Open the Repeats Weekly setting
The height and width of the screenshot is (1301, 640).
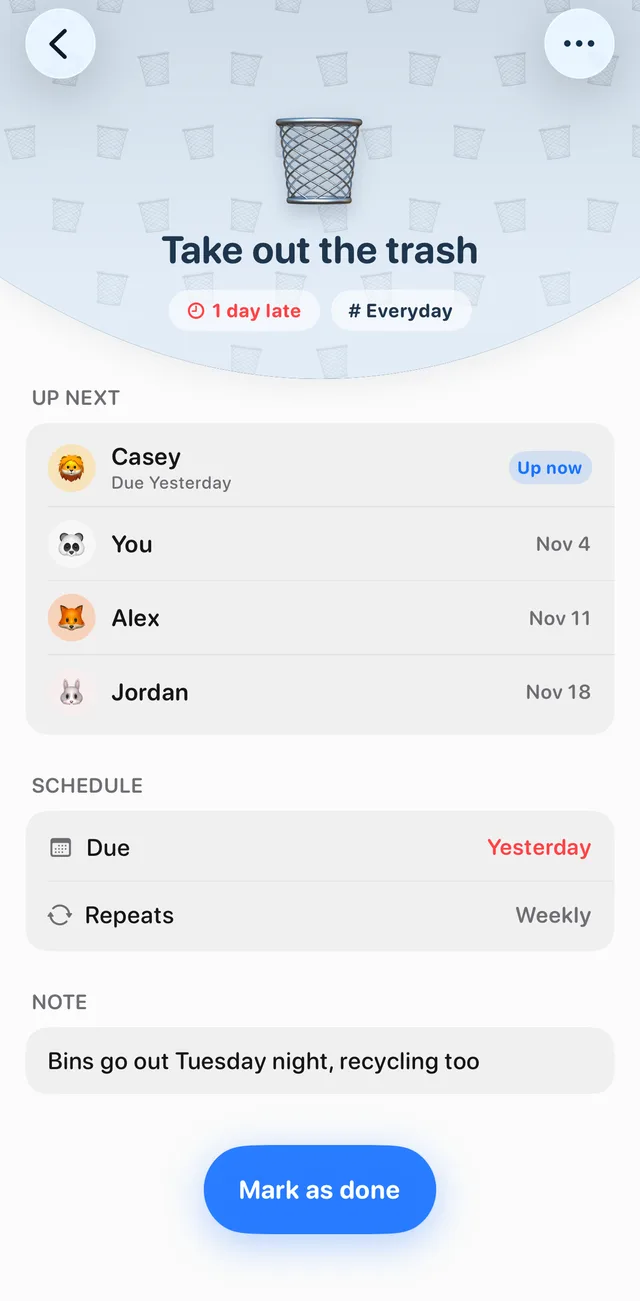(320, 915)
